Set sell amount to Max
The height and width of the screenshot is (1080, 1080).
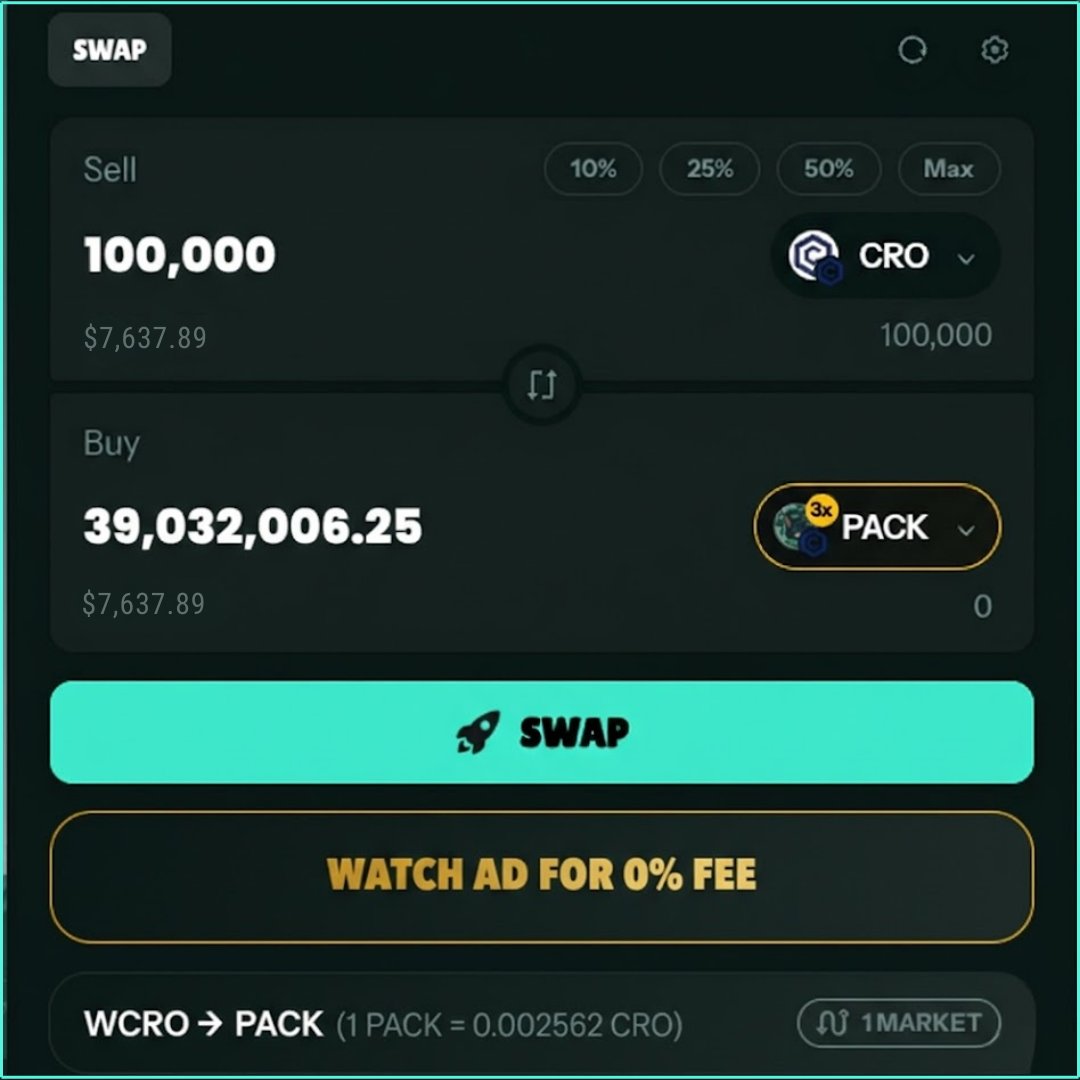click(x=948, y=169)
